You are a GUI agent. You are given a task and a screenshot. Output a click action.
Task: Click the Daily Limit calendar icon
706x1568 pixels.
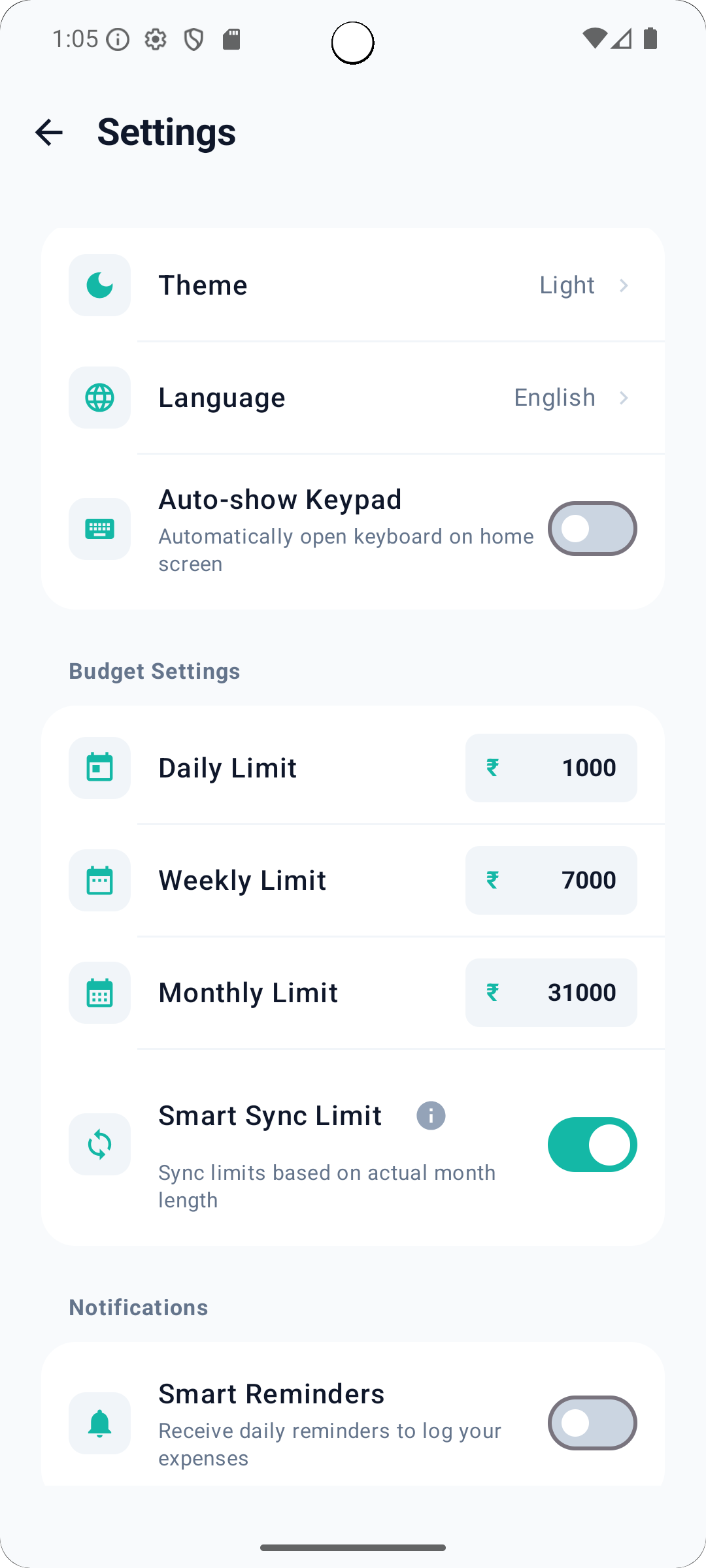click(x=99, y=768)
